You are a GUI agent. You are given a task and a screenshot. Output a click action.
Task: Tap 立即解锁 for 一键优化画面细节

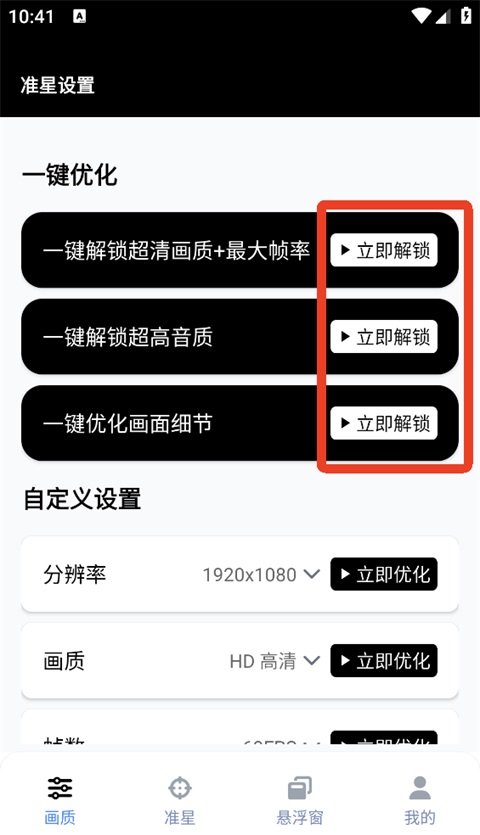[384, 423]
